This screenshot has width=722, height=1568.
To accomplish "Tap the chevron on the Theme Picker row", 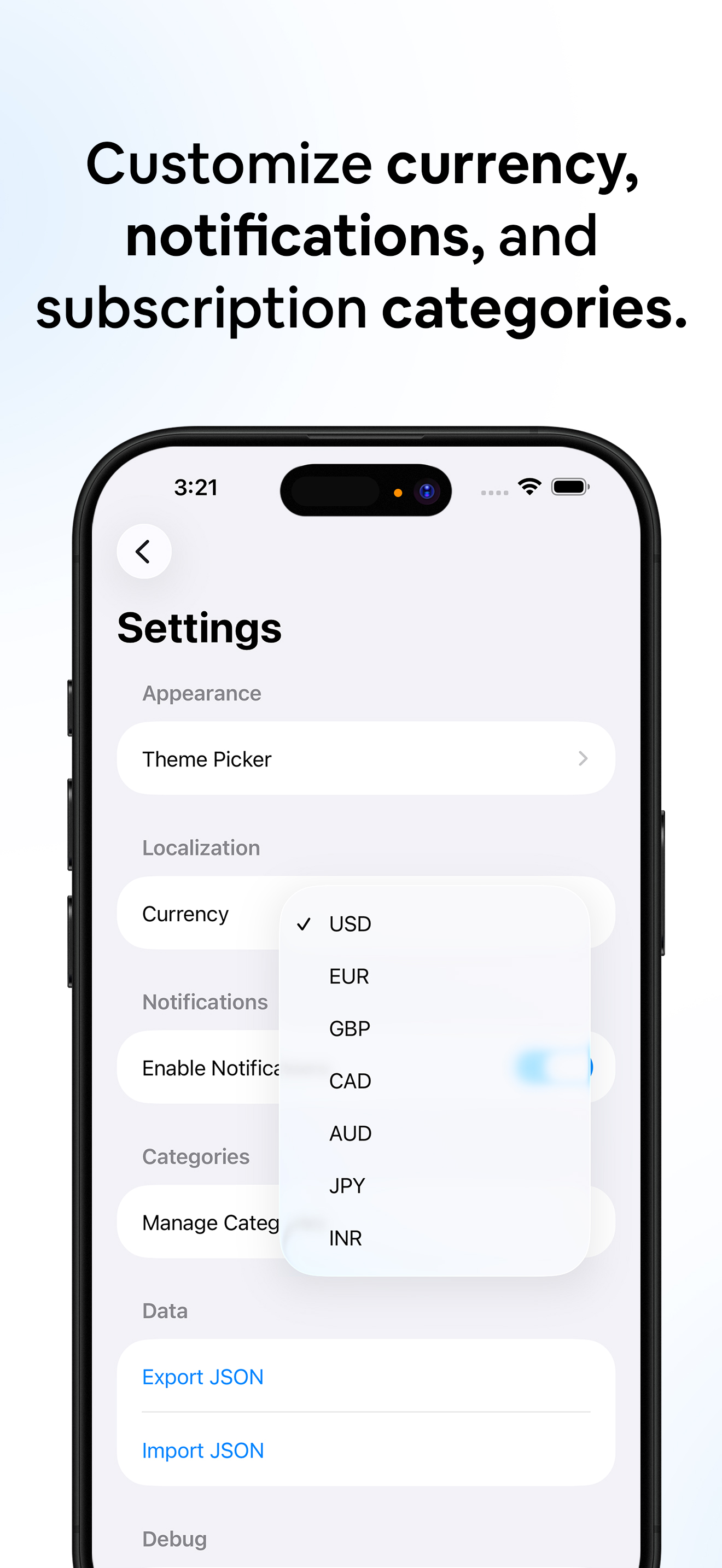I will point(584,758).
